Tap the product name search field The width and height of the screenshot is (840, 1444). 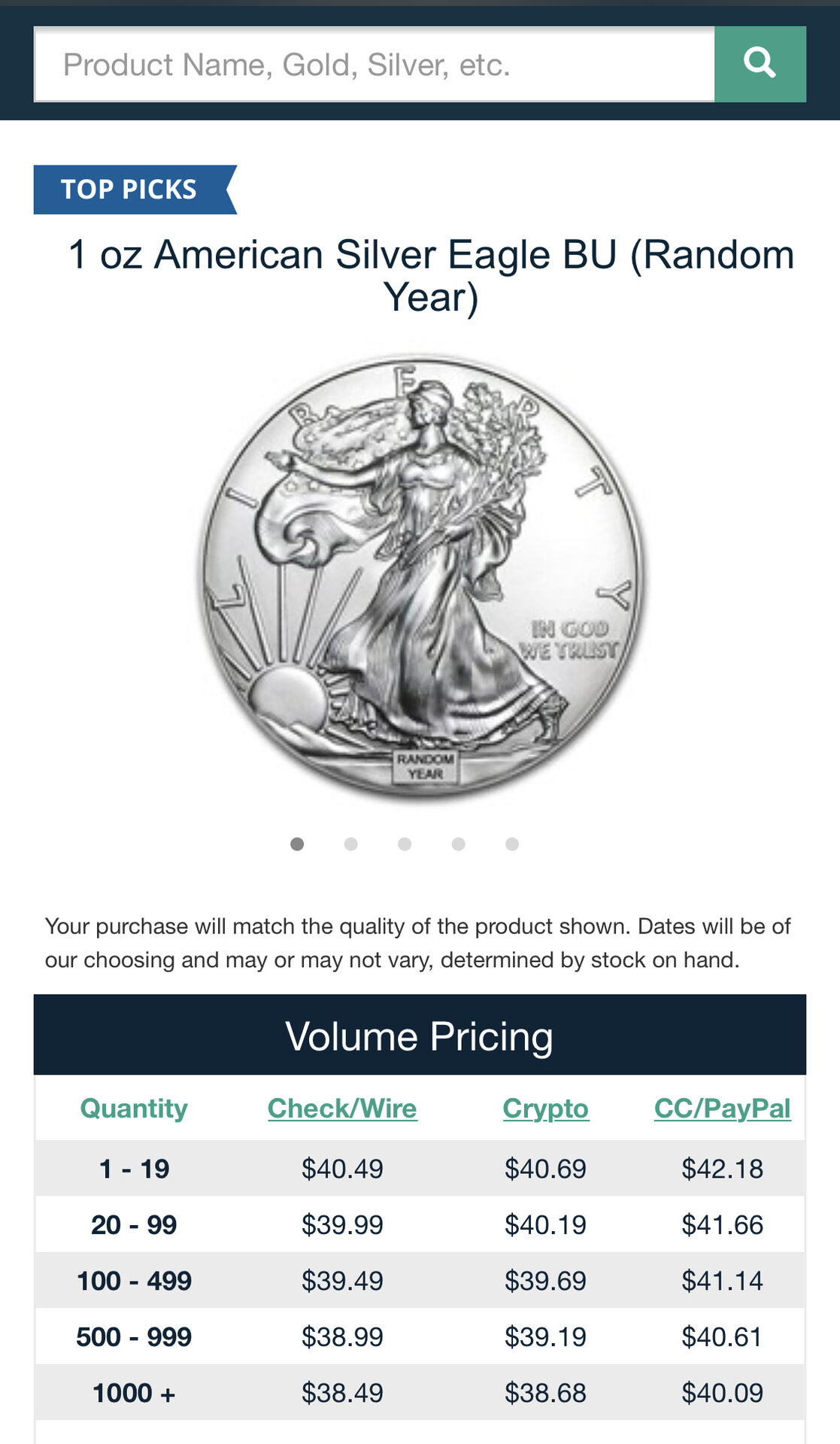374,65
